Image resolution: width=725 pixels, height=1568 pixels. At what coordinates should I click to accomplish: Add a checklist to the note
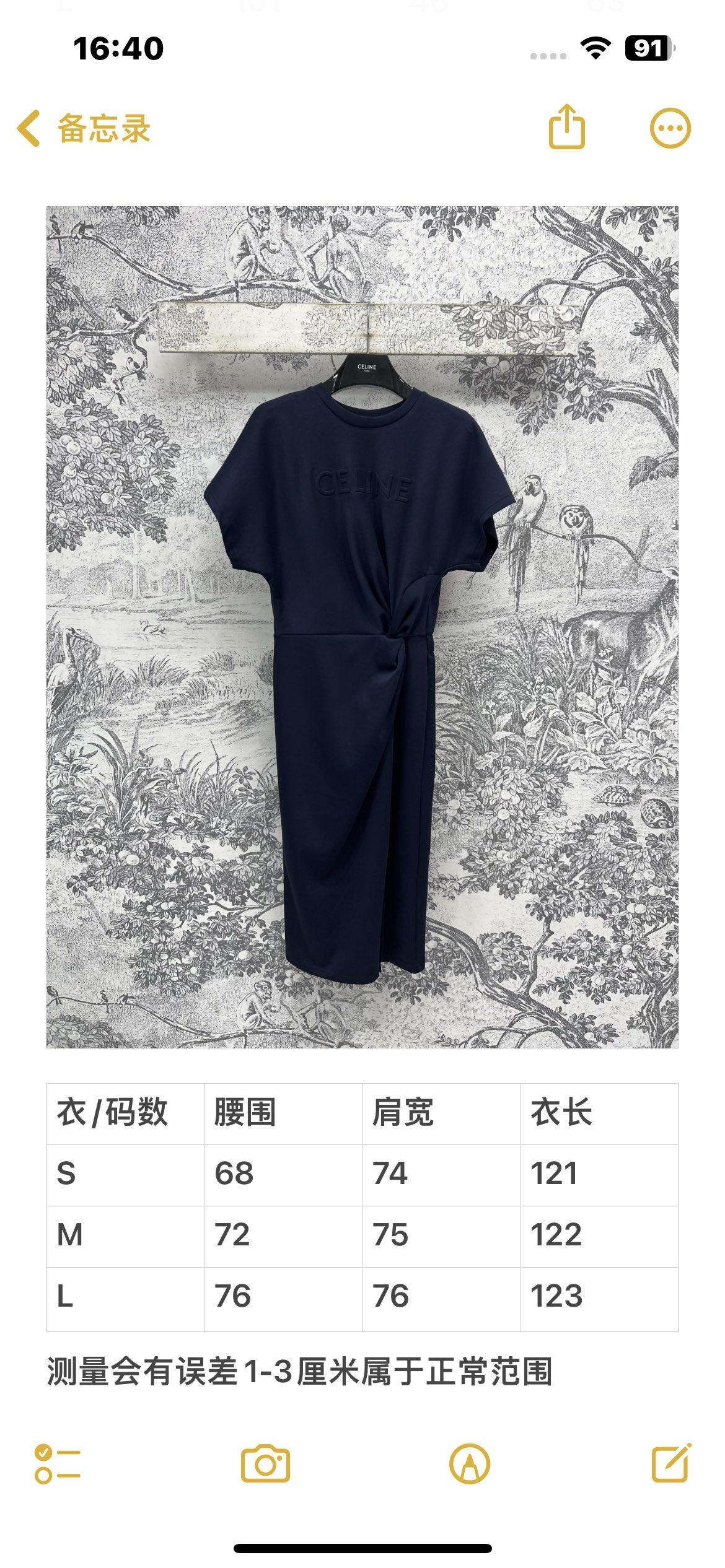[58, 1464]
